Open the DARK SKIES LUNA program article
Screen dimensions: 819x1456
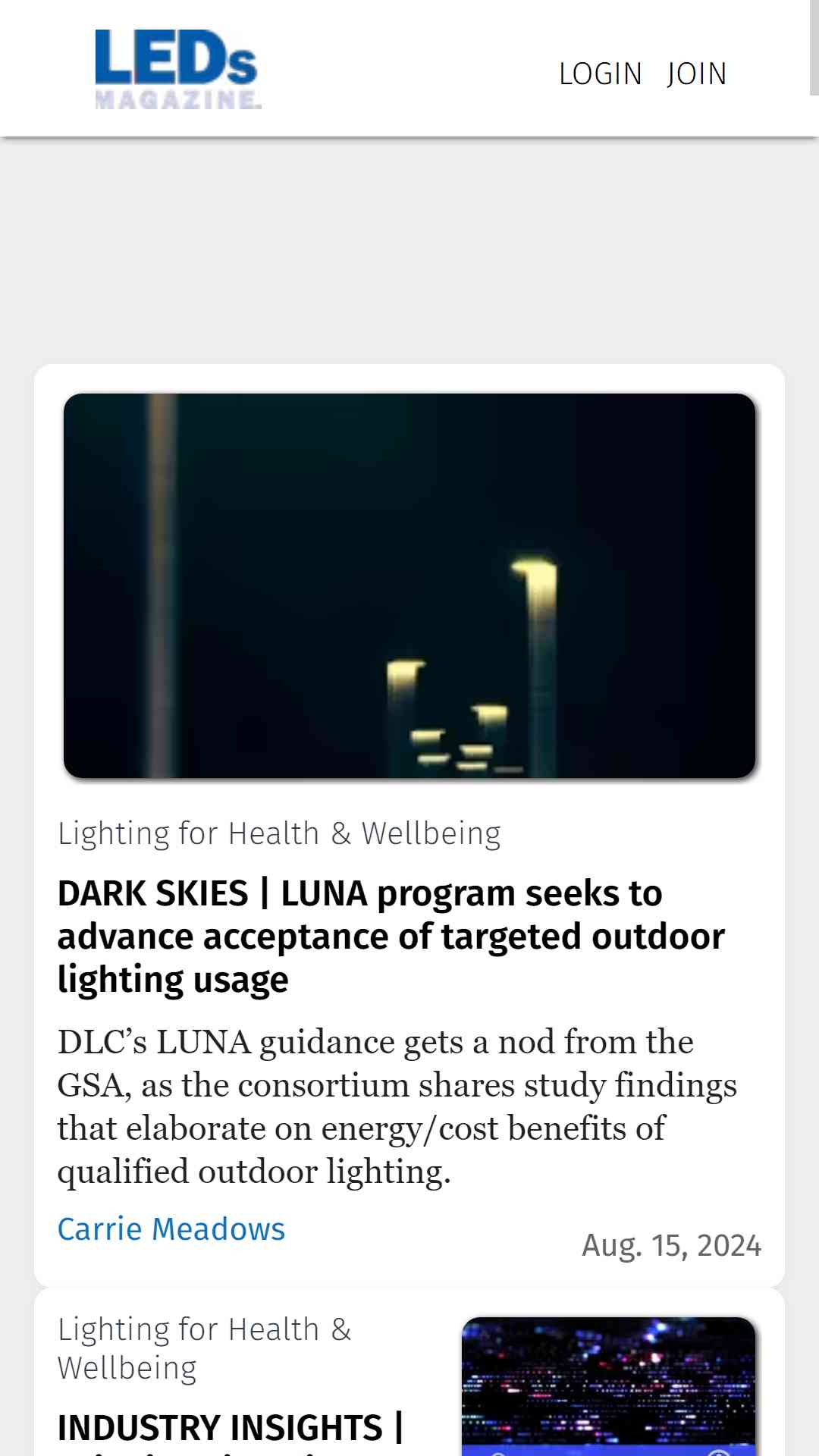click(x=391, y=936)
